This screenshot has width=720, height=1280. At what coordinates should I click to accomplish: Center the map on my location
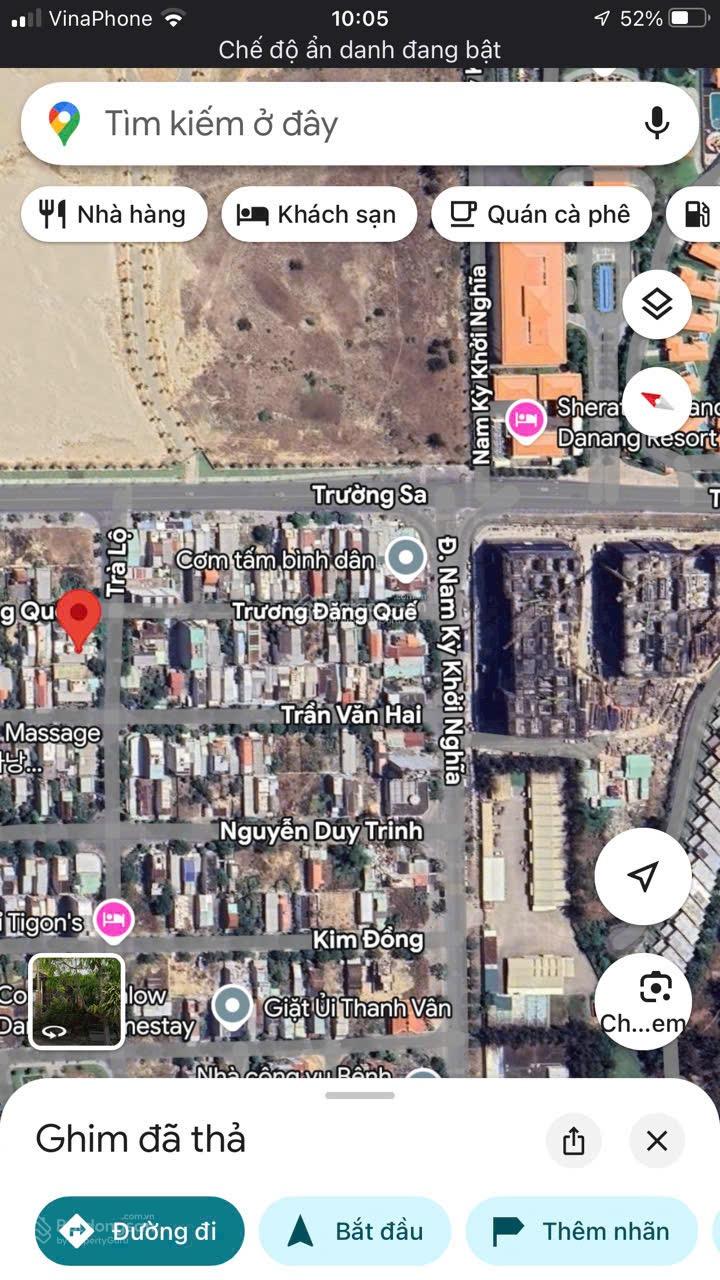(x=643, y=876)
